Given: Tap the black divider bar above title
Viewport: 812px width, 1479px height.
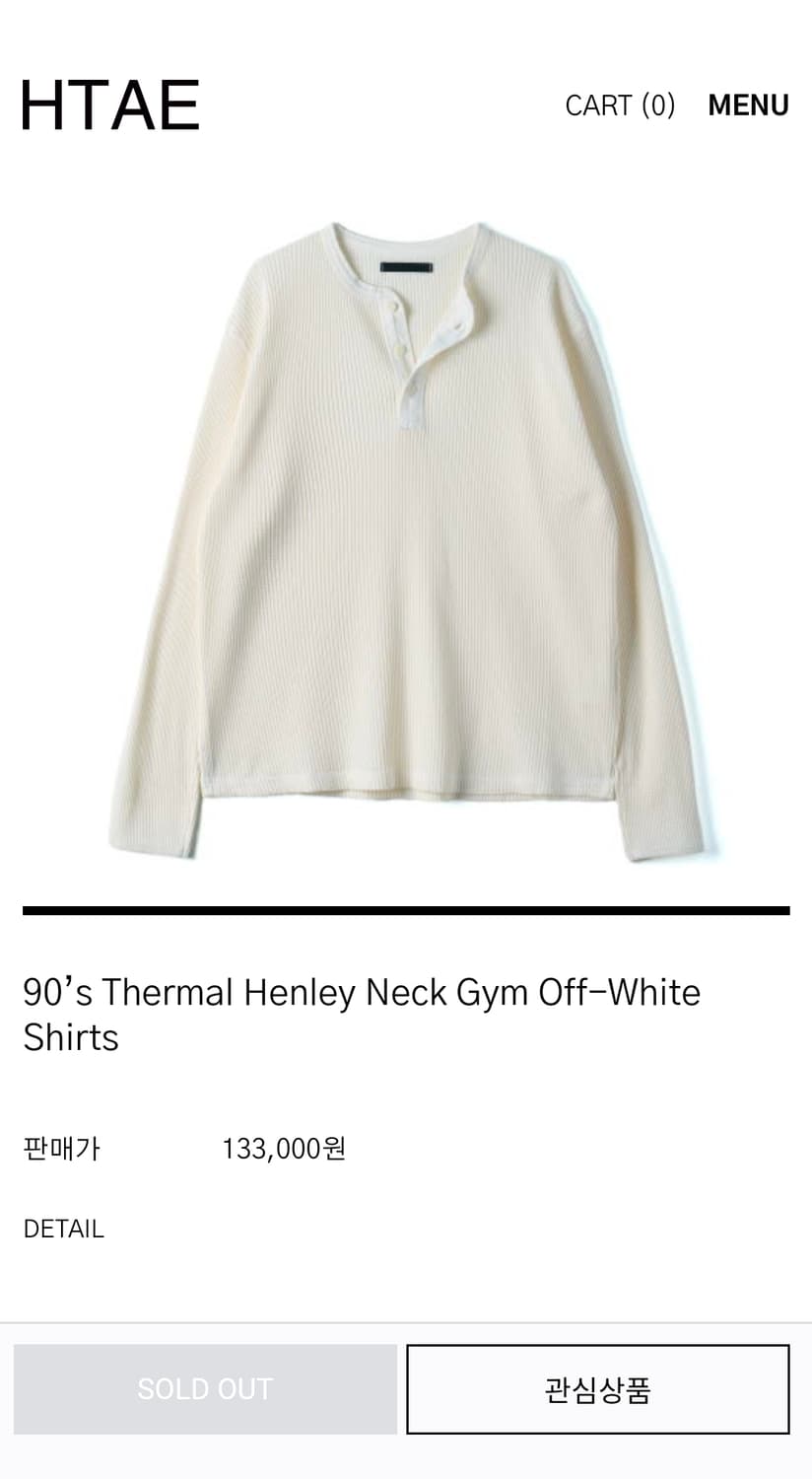Looking at the screenshot, I should pos(406,909).
